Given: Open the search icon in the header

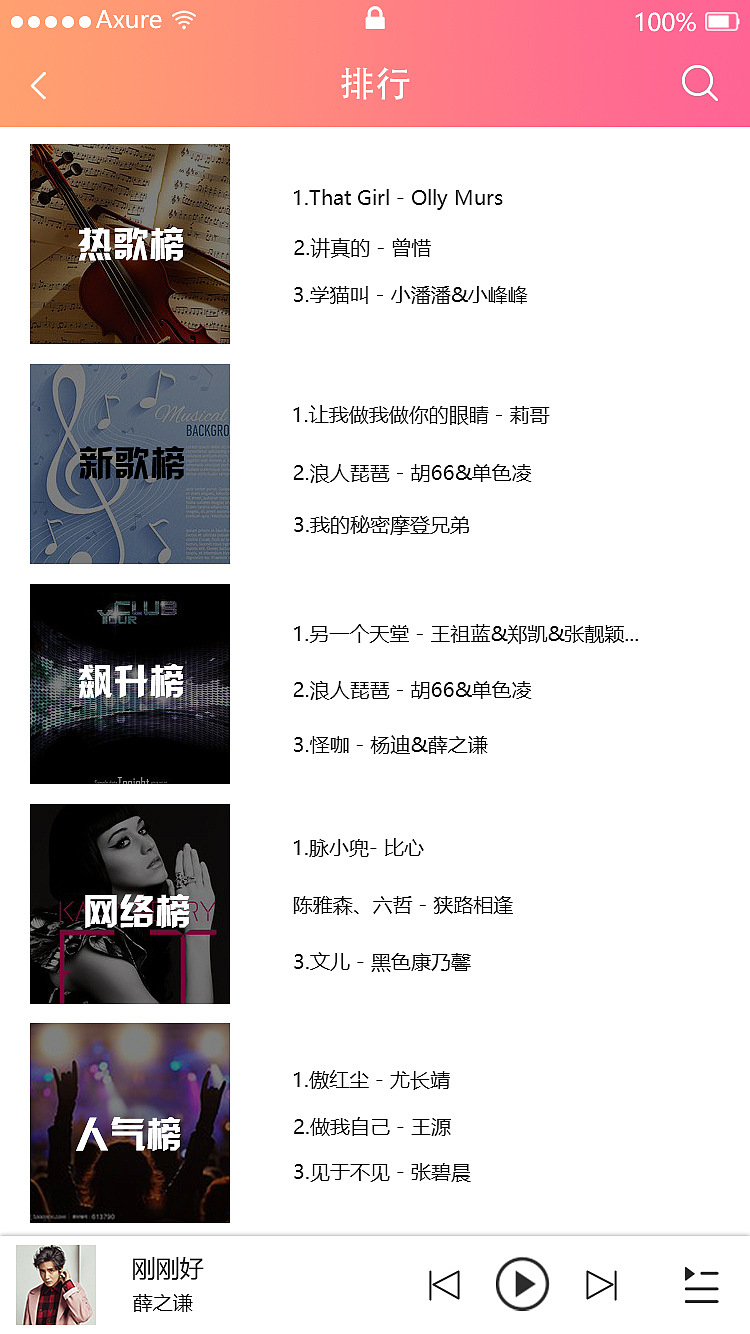Looking at the screenshot, I should point(699,84).
